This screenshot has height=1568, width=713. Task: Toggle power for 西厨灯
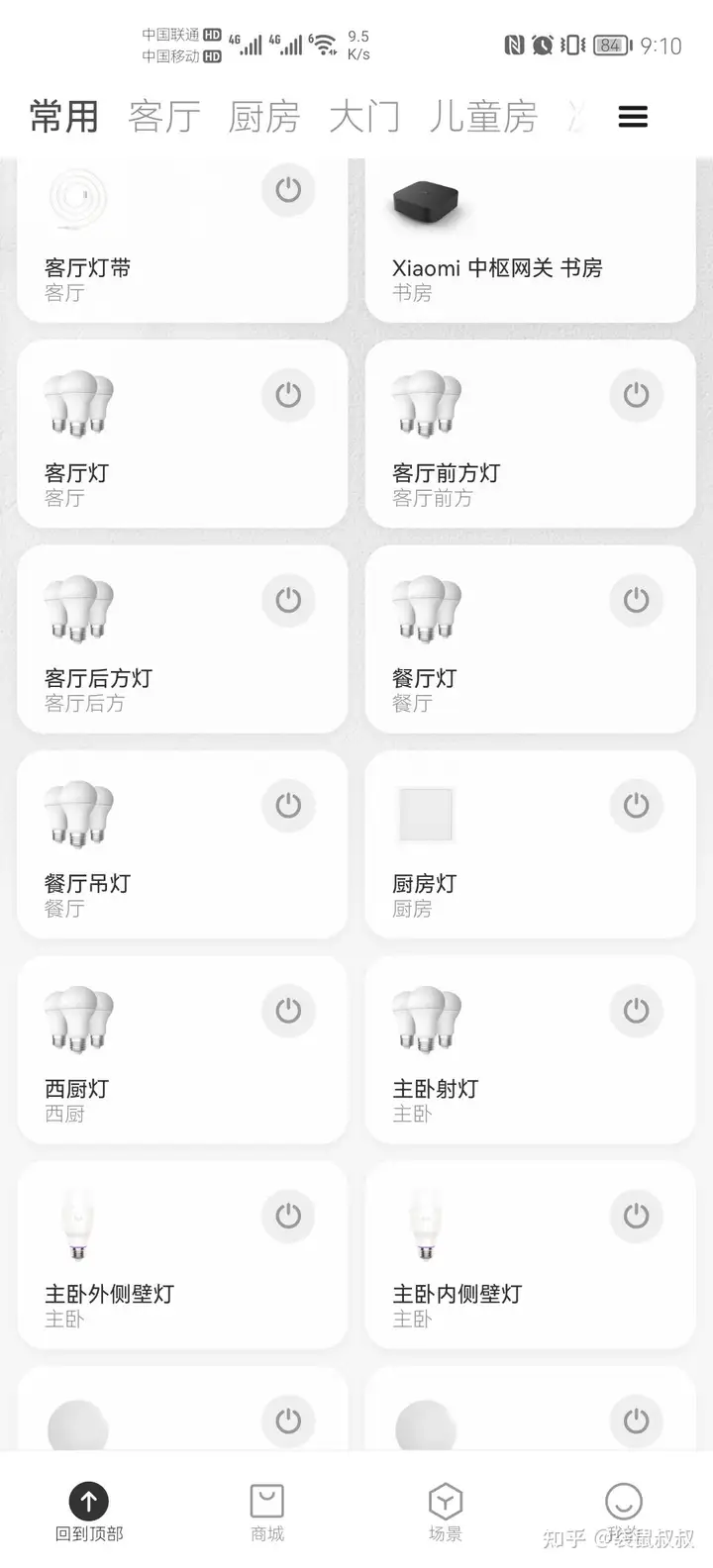[x=288, y=1011]
